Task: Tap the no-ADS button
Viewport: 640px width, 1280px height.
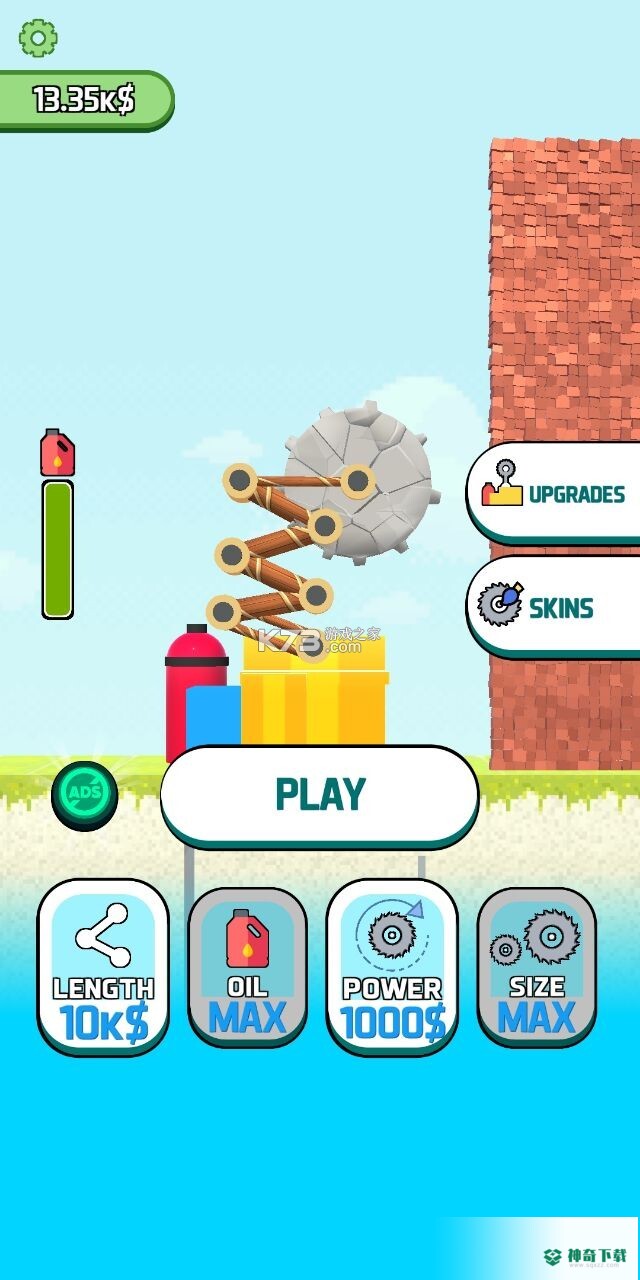Action: click(x=85, y=795)
